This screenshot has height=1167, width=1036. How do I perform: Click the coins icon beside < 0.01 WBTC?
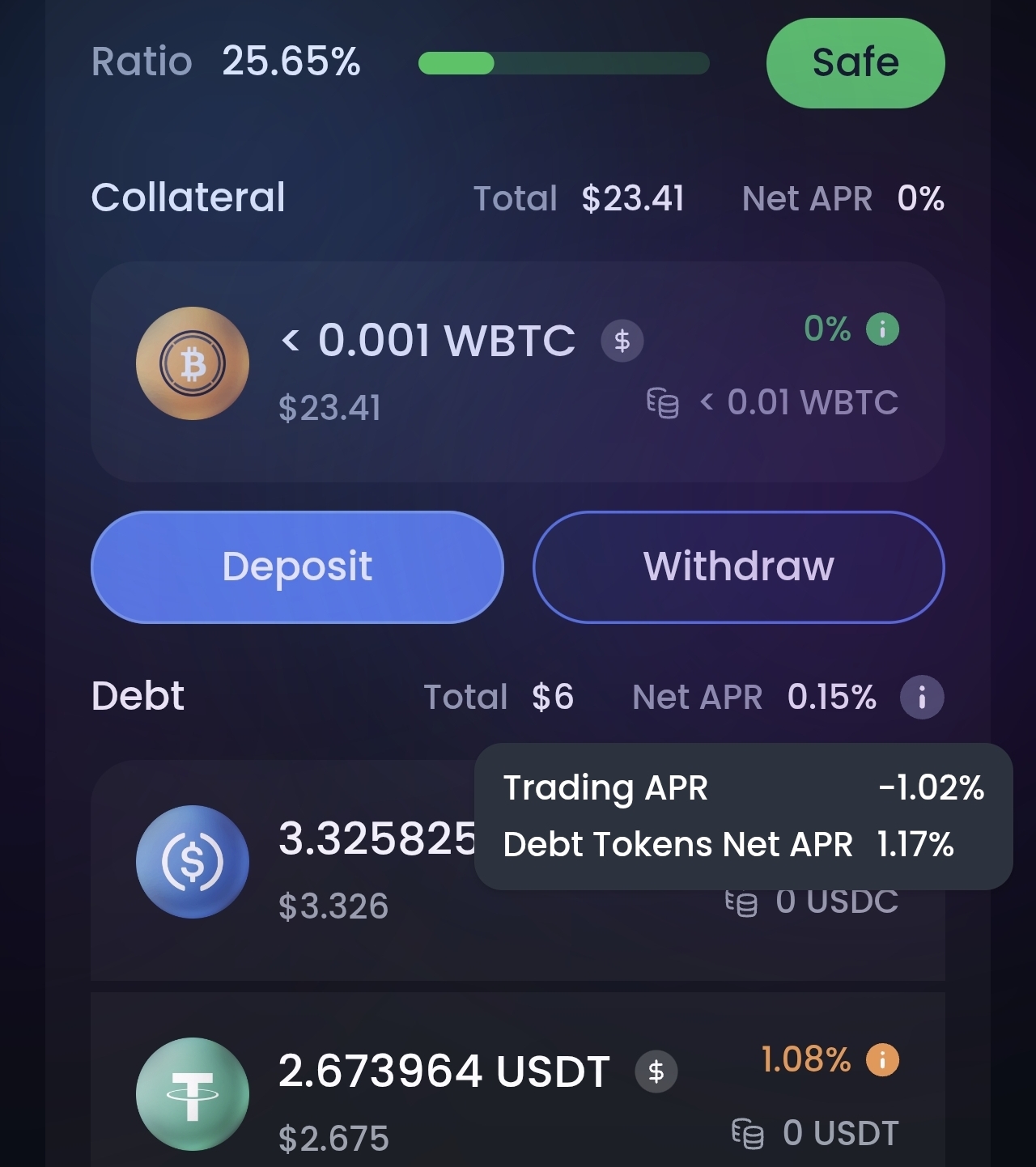[x=662, y=402]
